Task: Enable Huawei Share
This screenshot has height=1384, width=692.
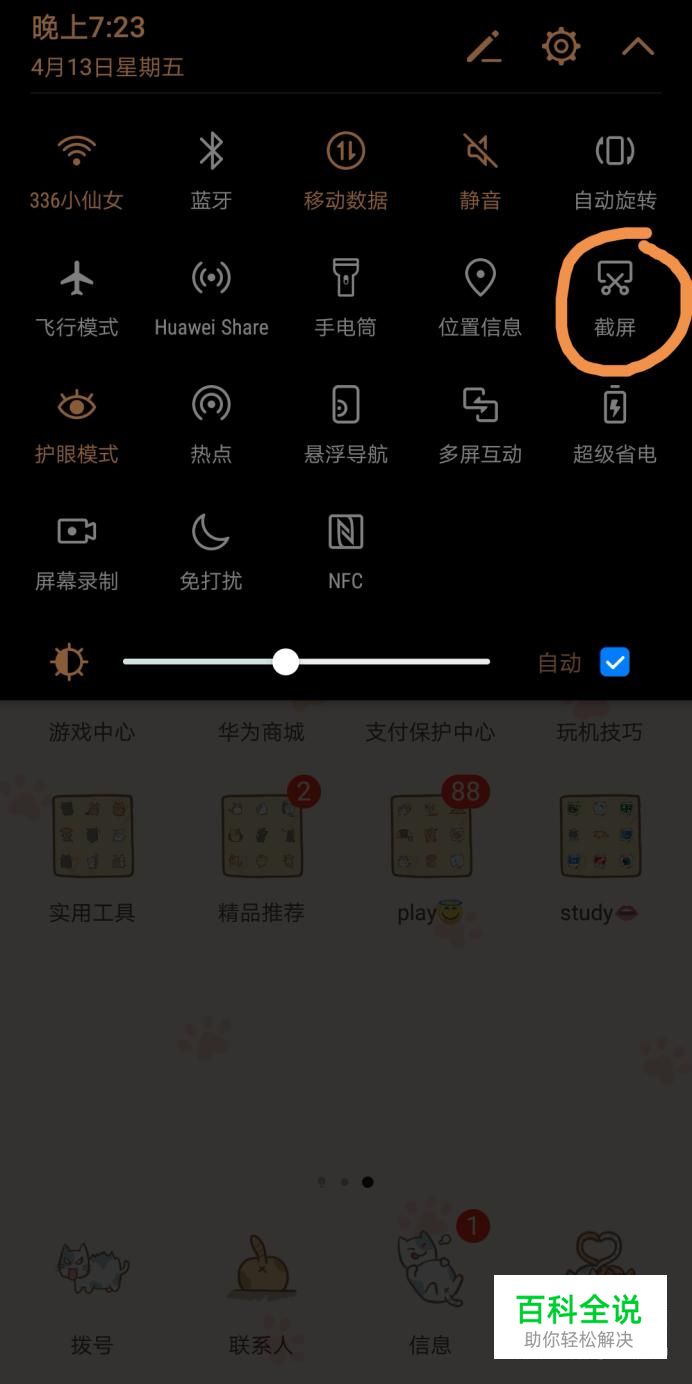Action: [x=211, y=279]
